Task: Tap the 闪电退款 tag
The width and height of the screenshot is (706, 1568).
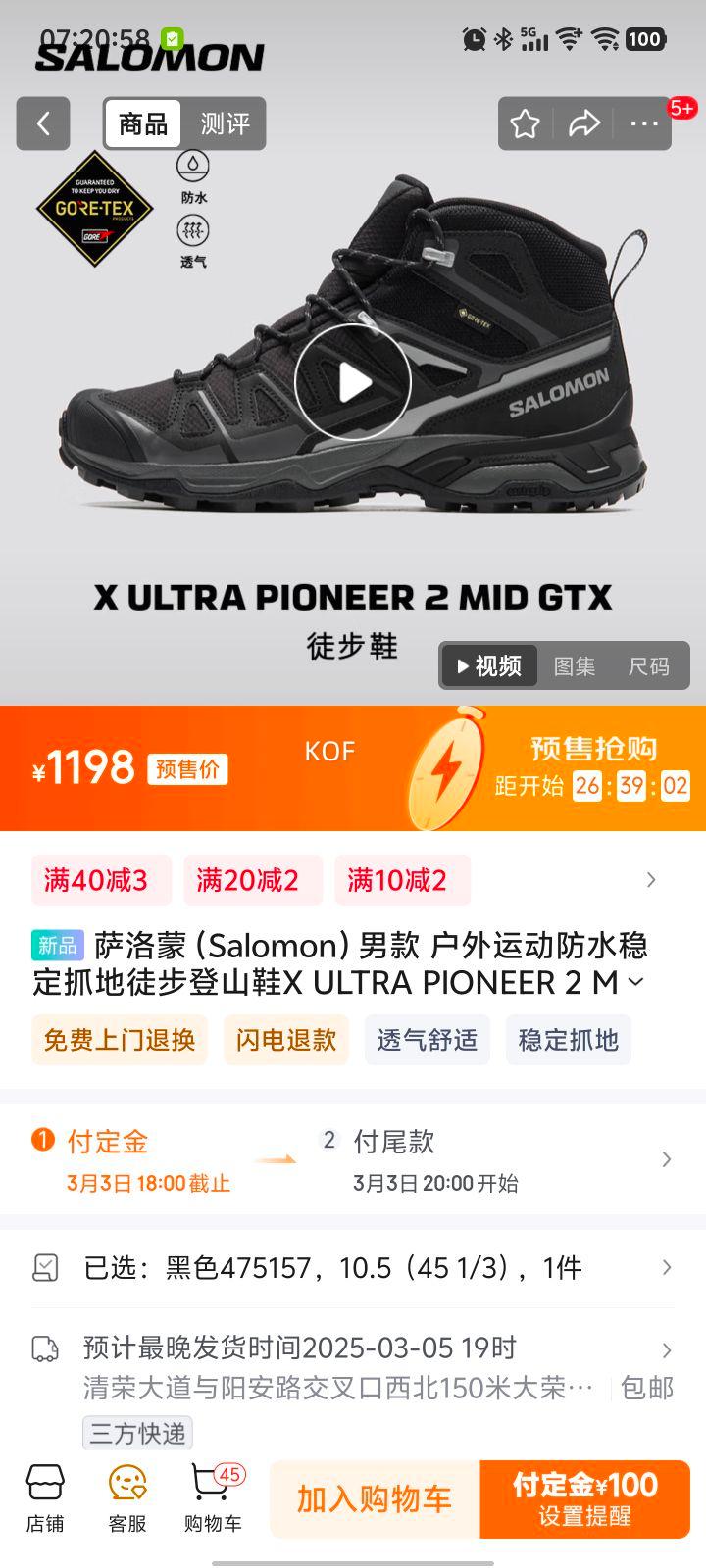Action: pos(285,1040)
